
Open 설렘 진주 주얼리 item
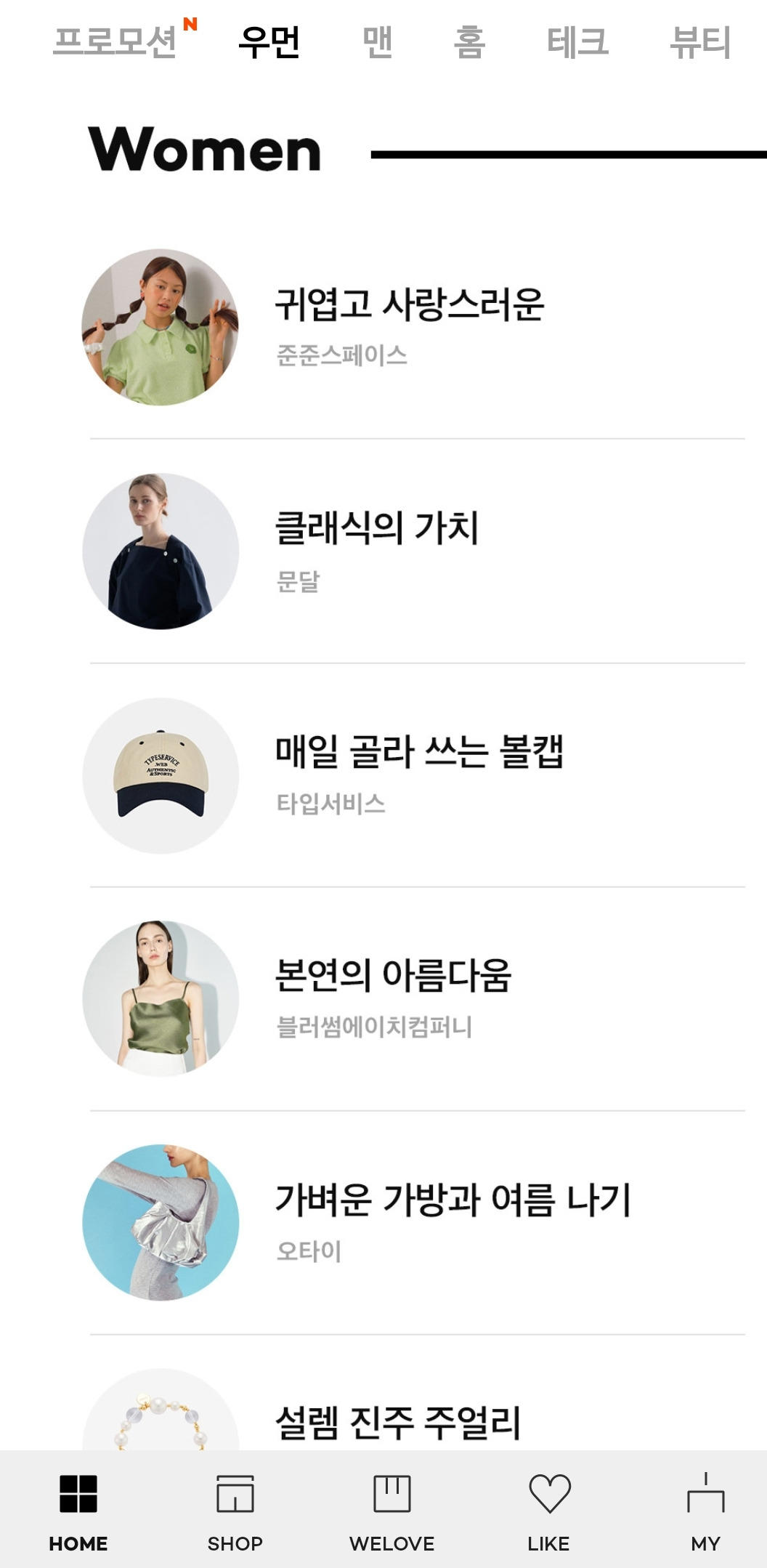(x=397, y=1421)
